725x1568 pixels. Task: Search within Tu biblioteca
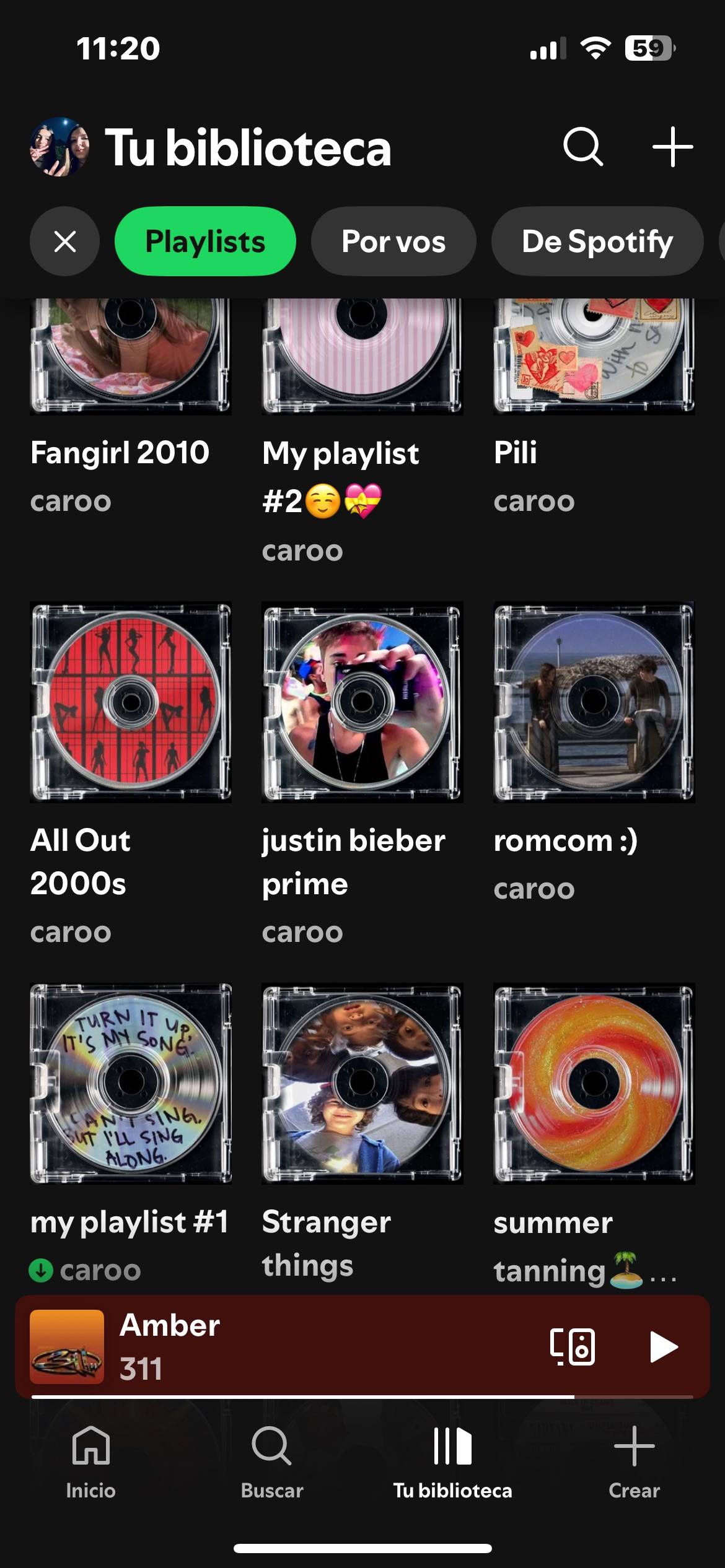[x=582, y=147]
